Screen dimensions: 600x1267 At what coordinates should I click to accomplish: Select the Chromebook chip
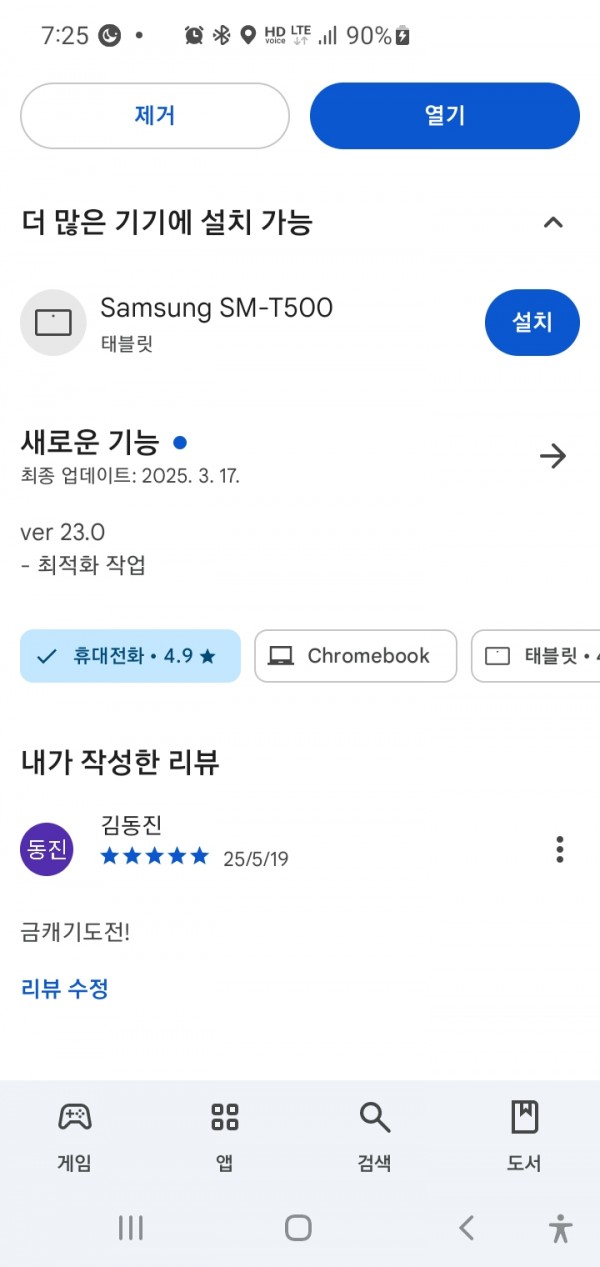(356, 656)
